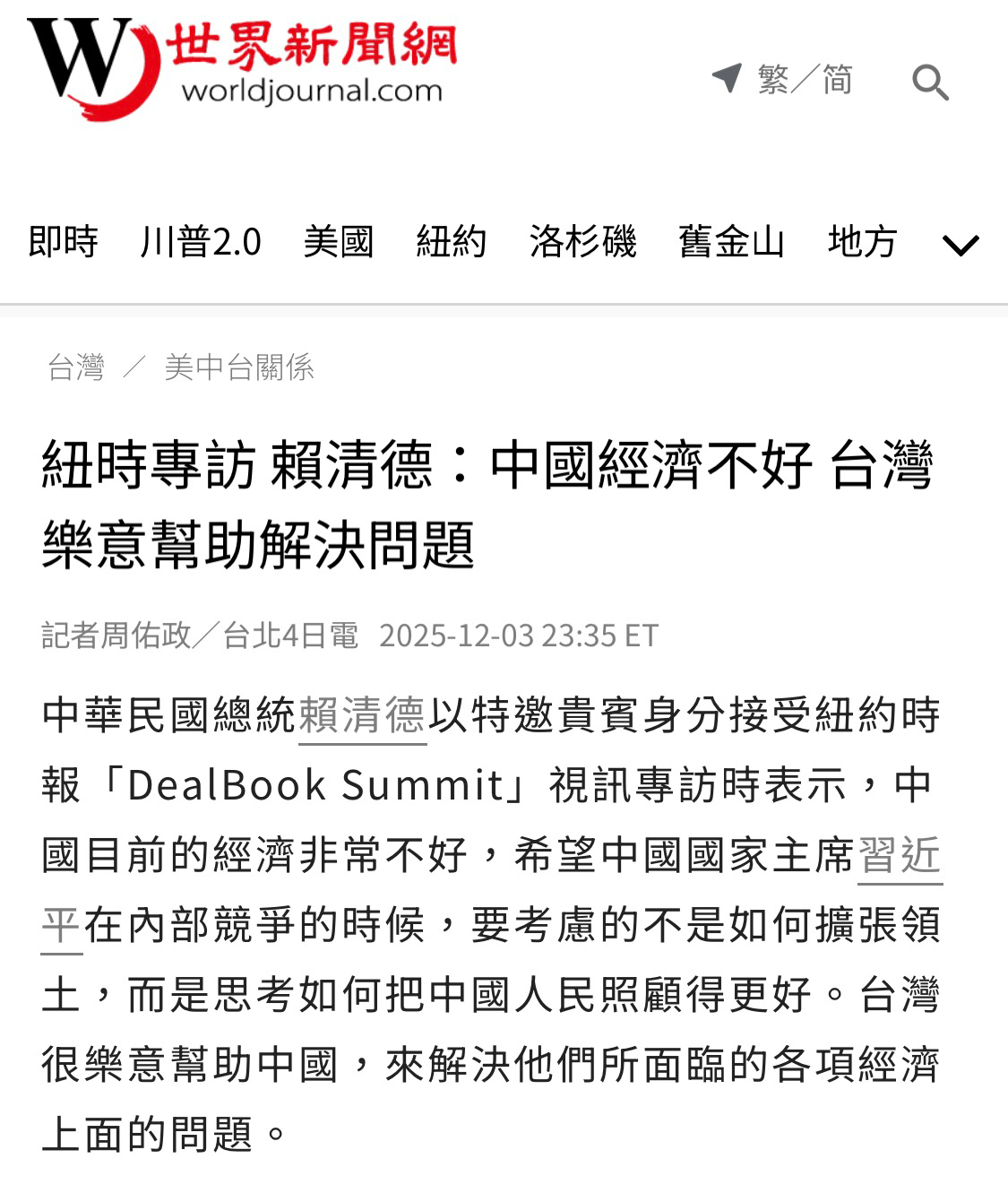Screen dimensions: 1008x1193
Task: Open the 川普2.0 section
Action: click(201, 242)
